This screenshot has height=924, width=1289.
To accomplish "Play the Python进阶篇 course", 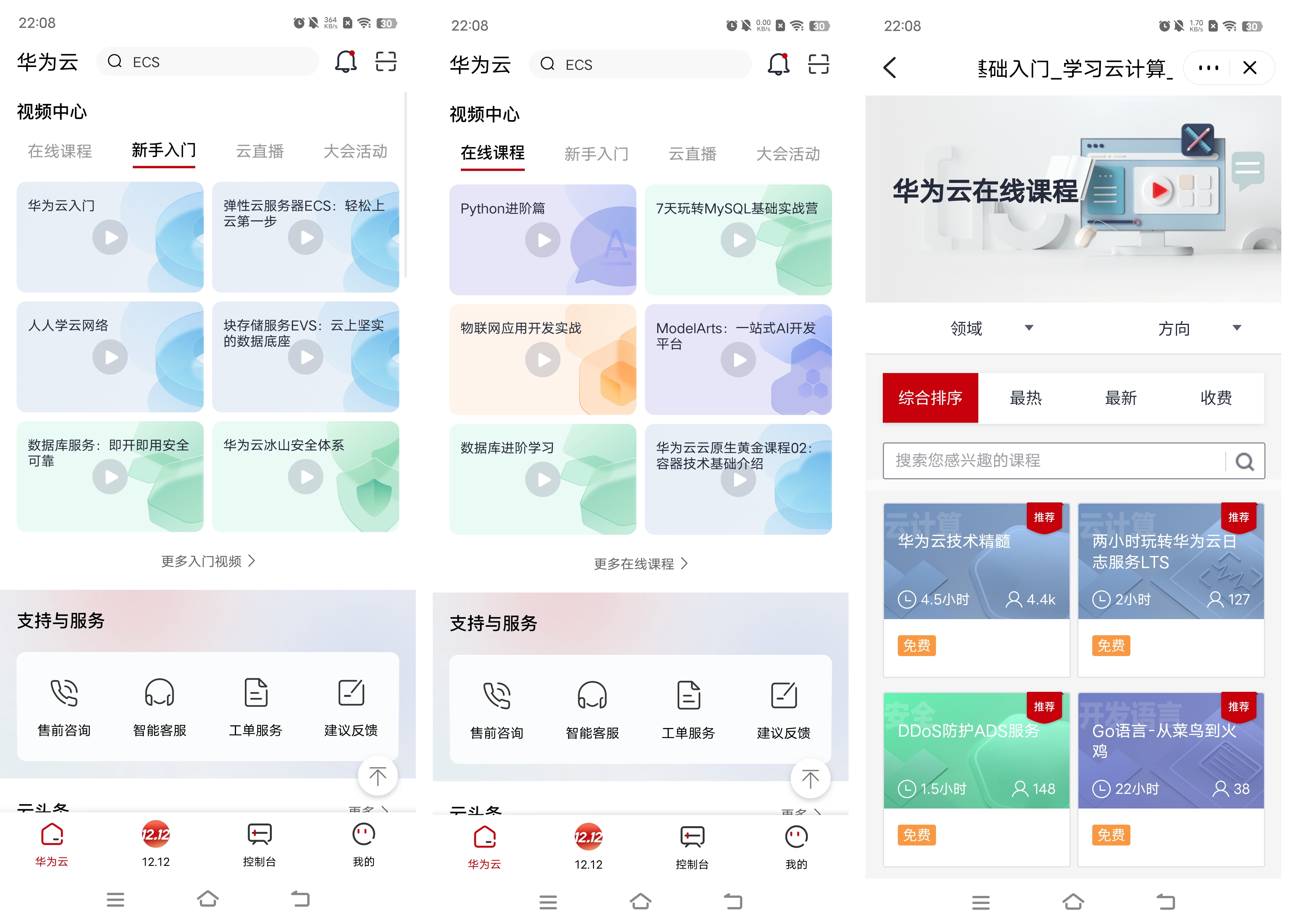I will (542, 240).
